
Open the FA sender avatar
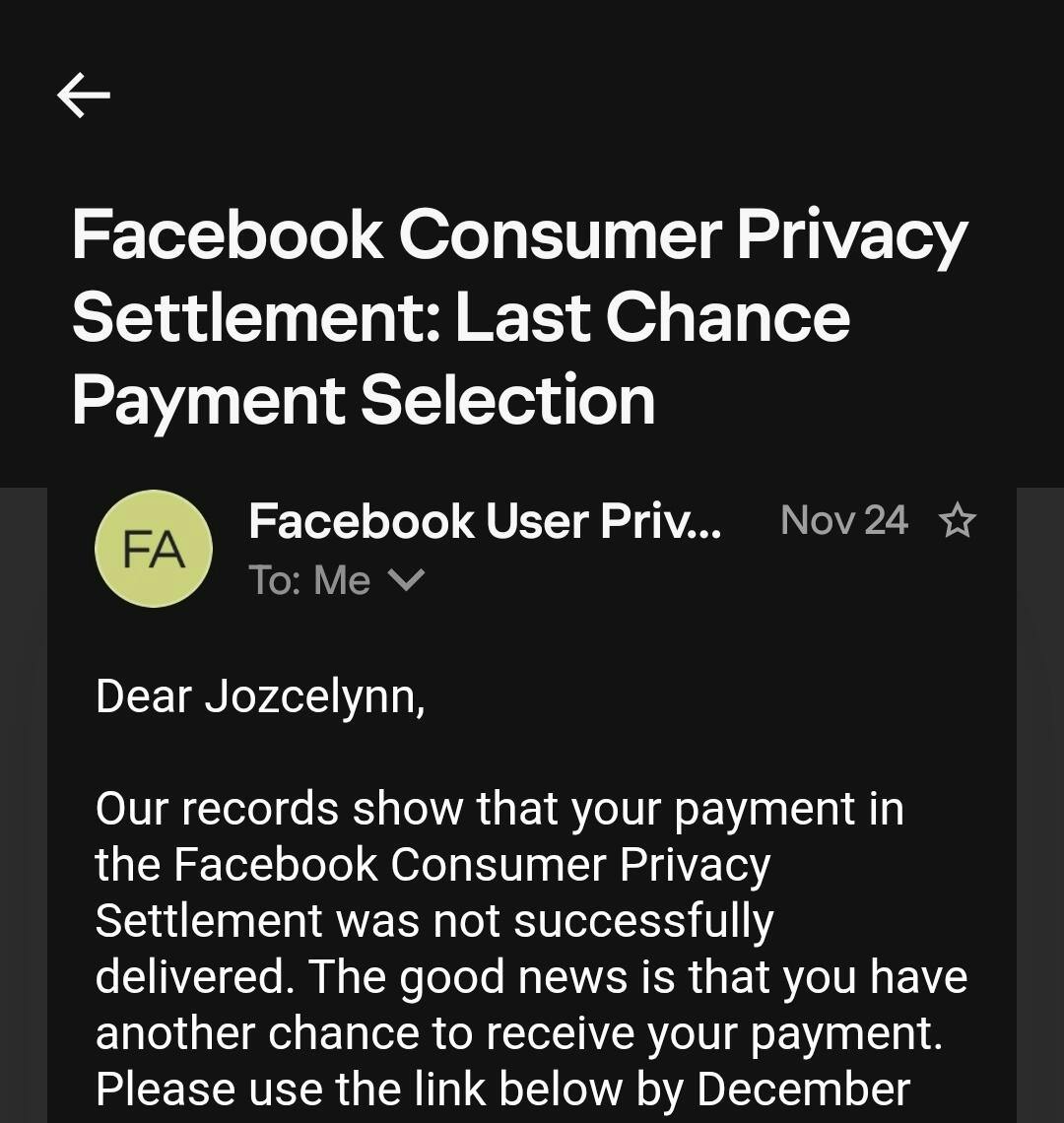click(153, 549)
